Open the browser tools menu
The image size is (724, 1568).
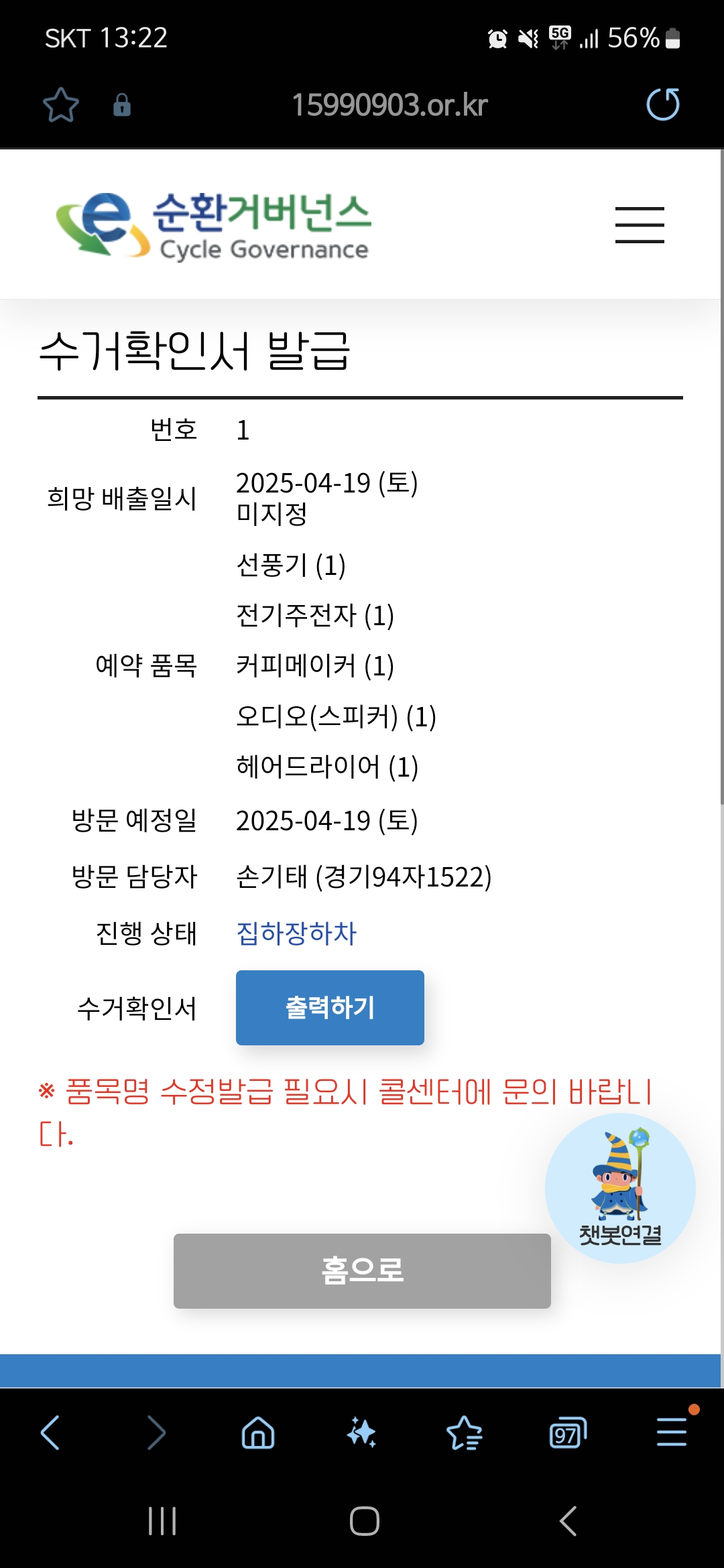(x=671, y=1433)
